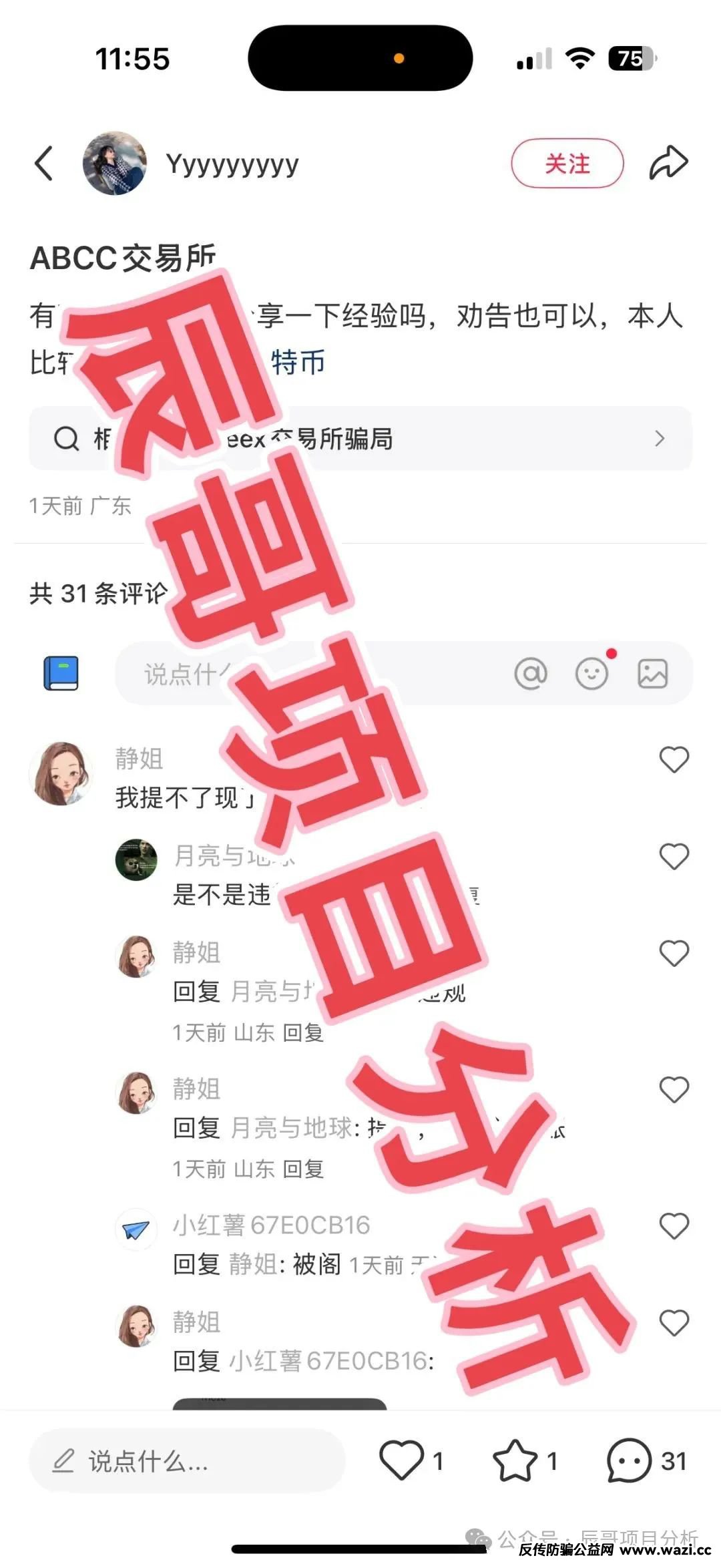
Task: Like 小红薯67E0CB16's reply
Action: coord(674,1226)
